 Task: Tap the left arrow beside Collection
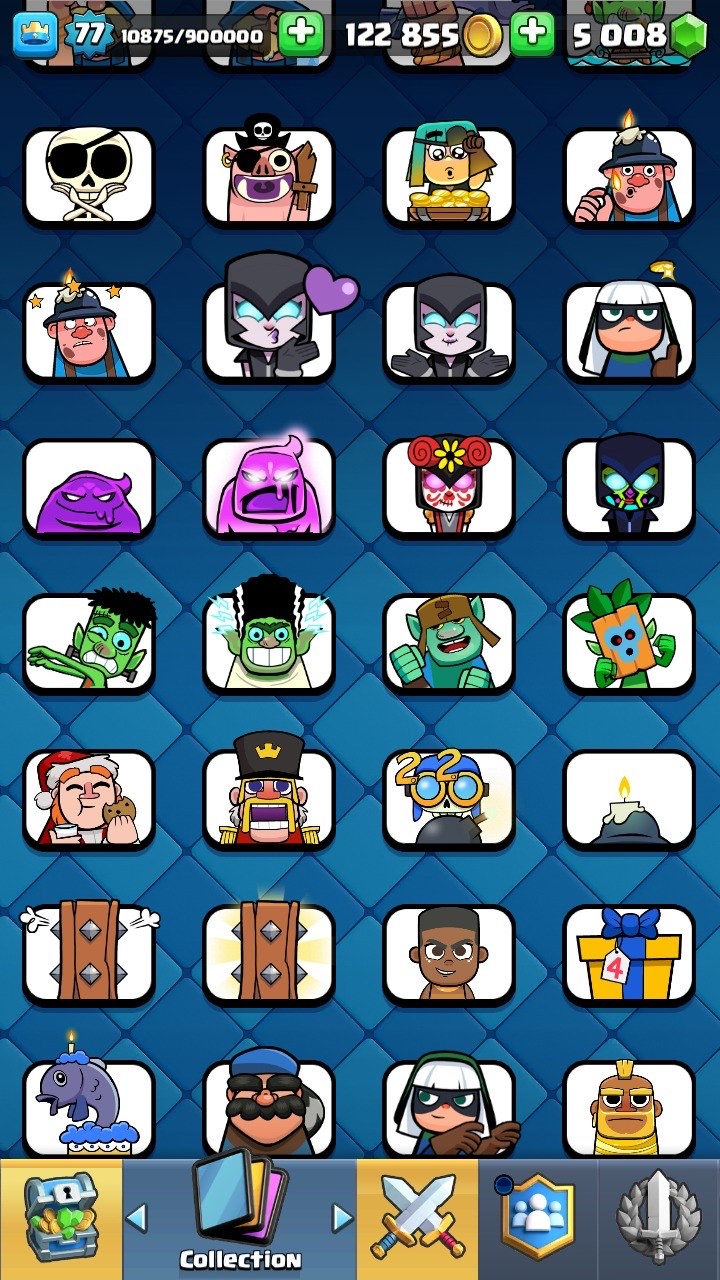tap(136, 1218)
